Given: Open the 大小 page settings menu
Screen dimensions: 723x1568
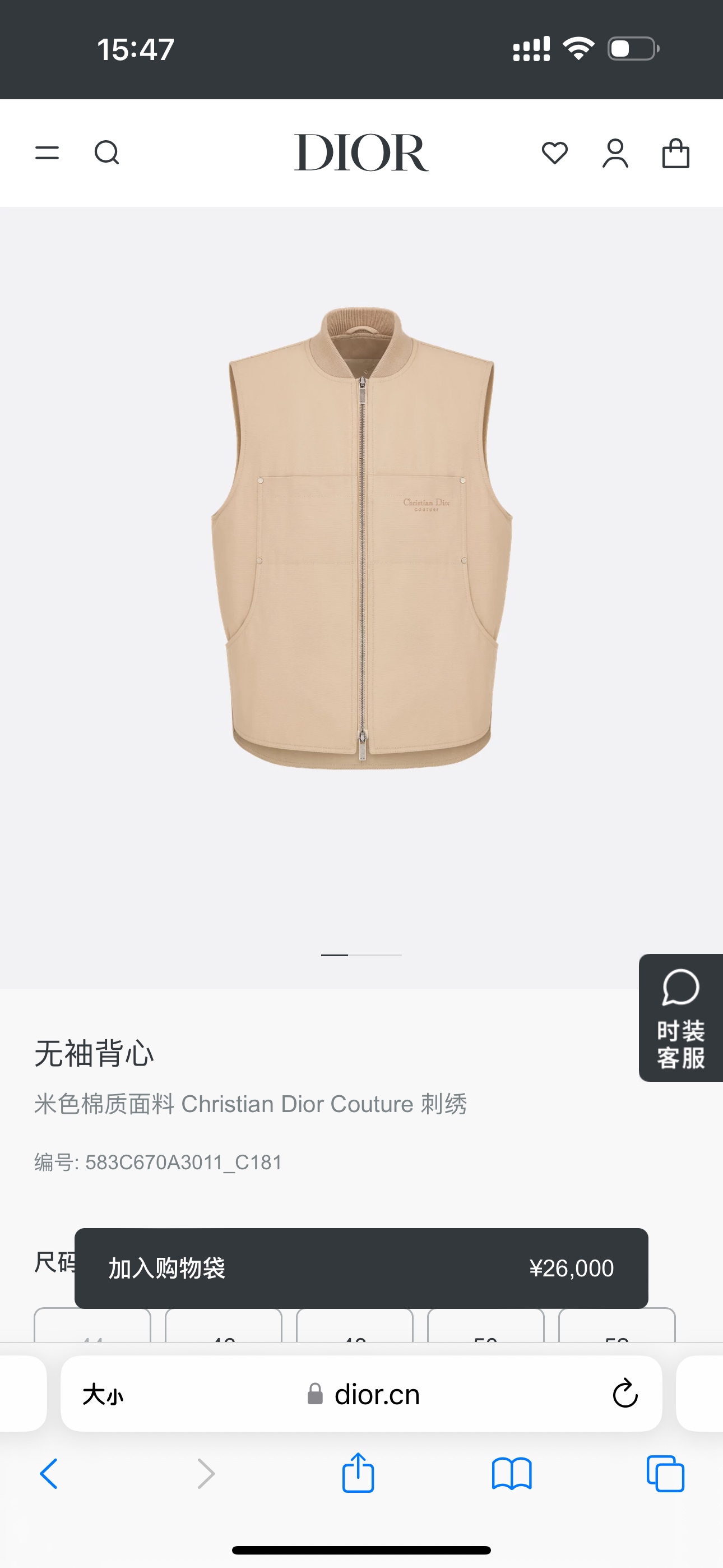Looking at the screenshot, I should pos(104,1395).
